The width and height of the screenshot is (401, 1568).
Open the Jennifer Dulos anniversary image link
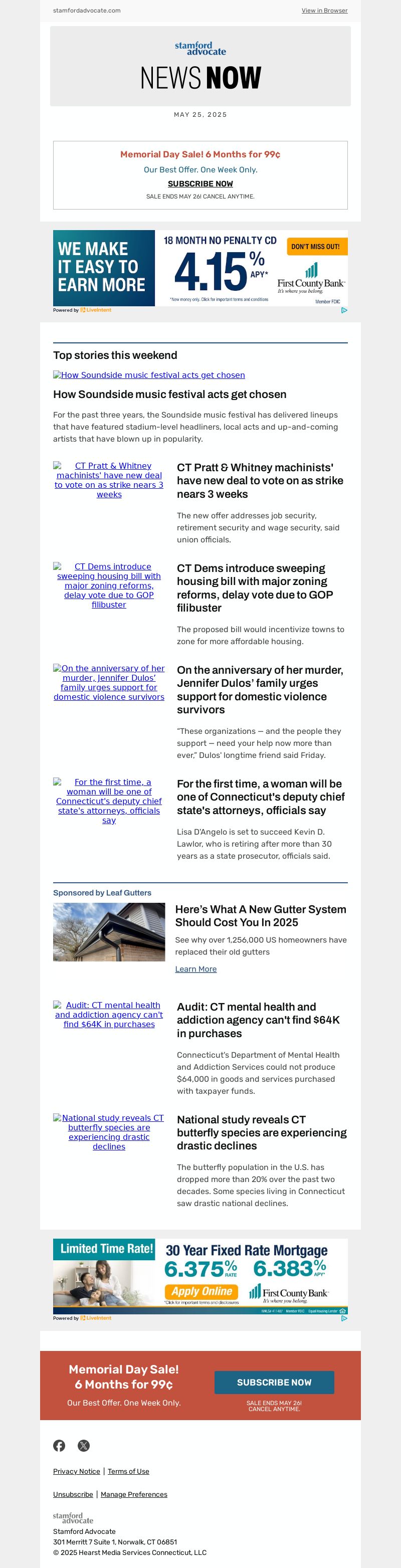(109, 682)
